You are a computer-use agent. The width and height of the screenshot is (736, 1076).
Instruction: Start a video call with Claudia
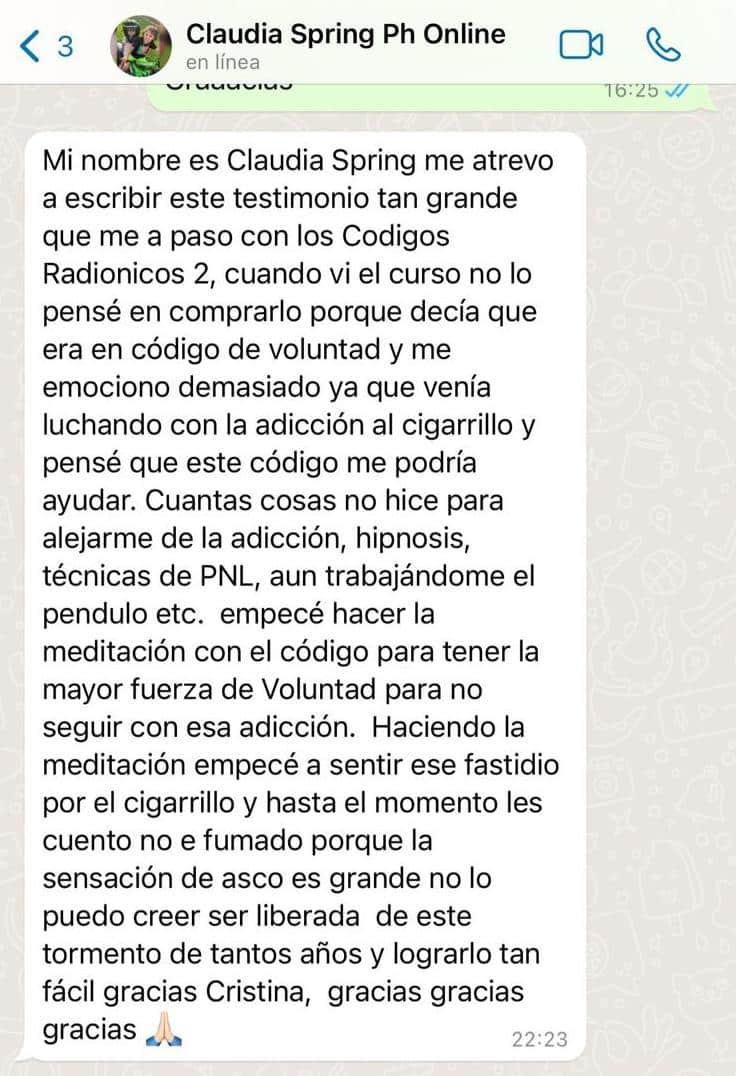click(580, 45)
